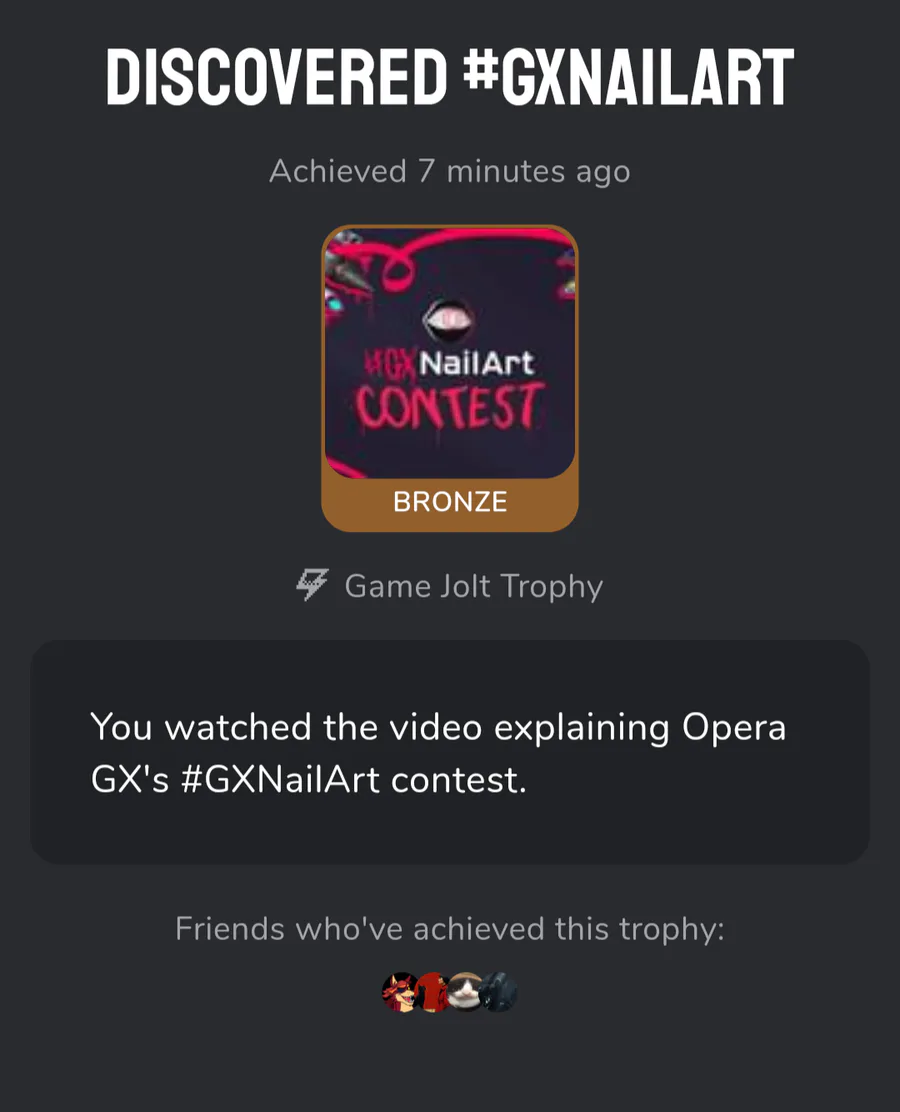Open the #GXNailArt Contest bronze trophy image

click(450, 378)
